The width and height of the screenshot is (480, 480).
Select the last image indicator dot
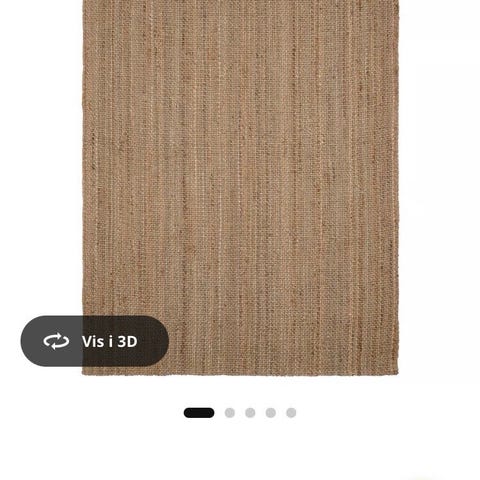291,413
